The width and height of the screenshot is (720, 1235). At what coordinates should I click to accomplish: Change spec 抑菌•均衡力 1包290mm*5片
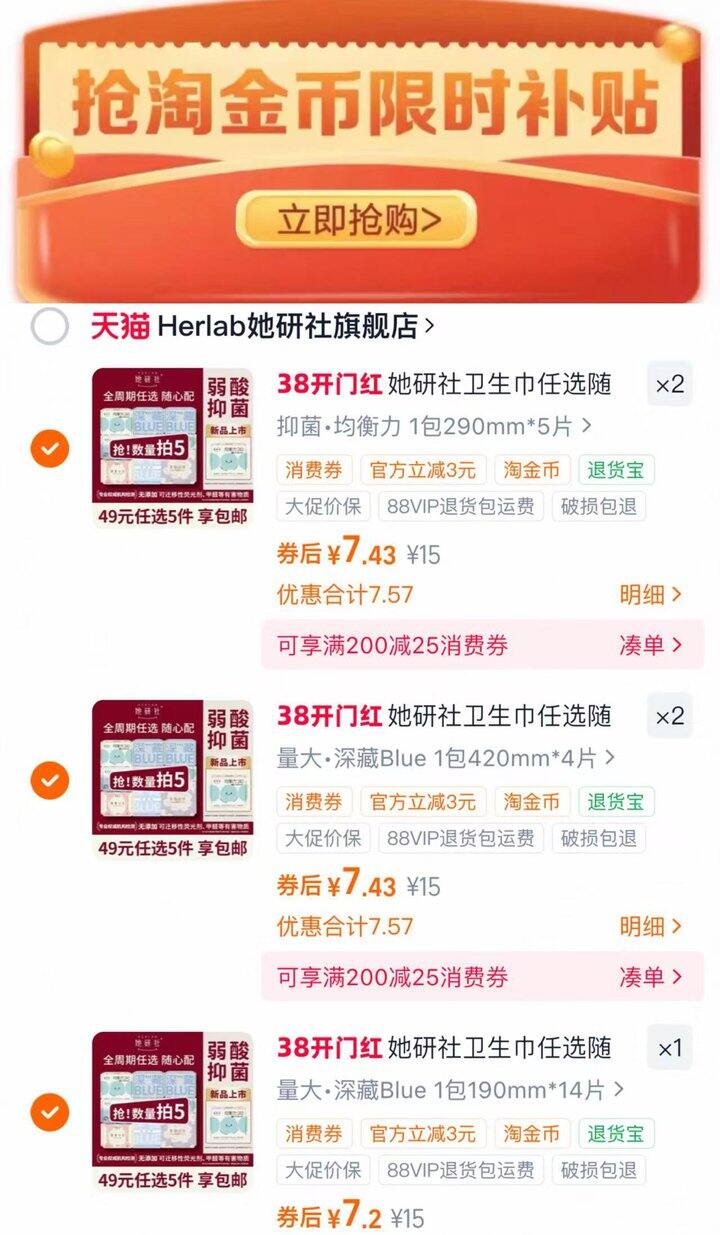433,426
